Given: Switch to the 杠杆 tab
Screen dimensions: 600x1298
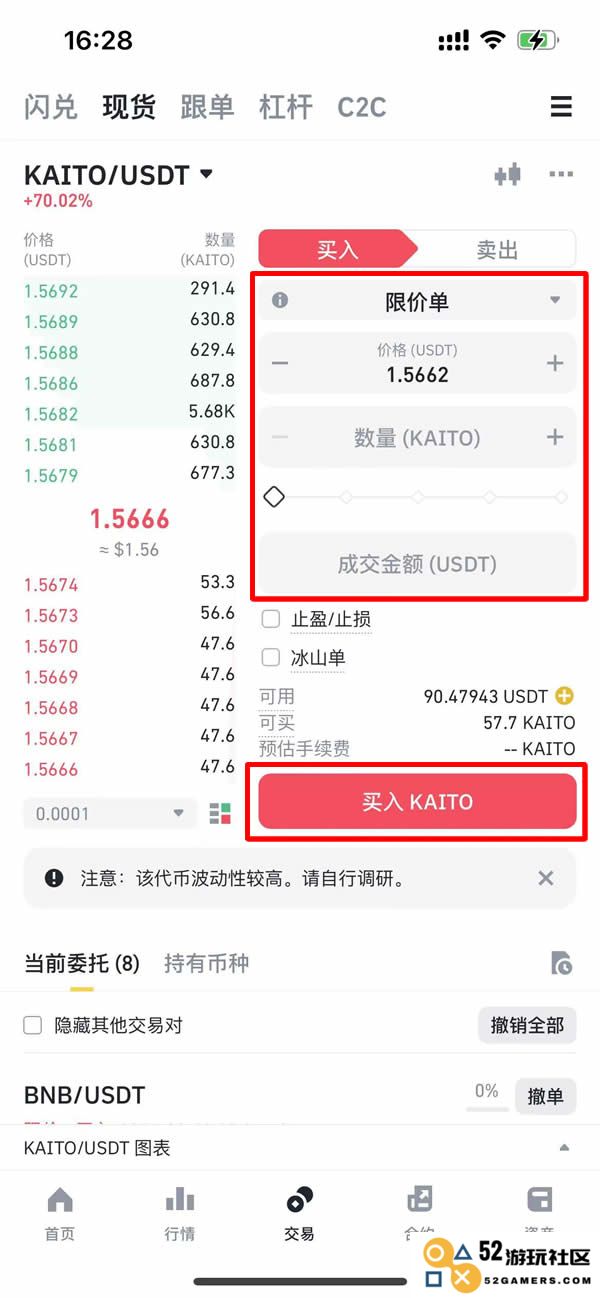Looking at the screenshot, I should click(286, 107).
